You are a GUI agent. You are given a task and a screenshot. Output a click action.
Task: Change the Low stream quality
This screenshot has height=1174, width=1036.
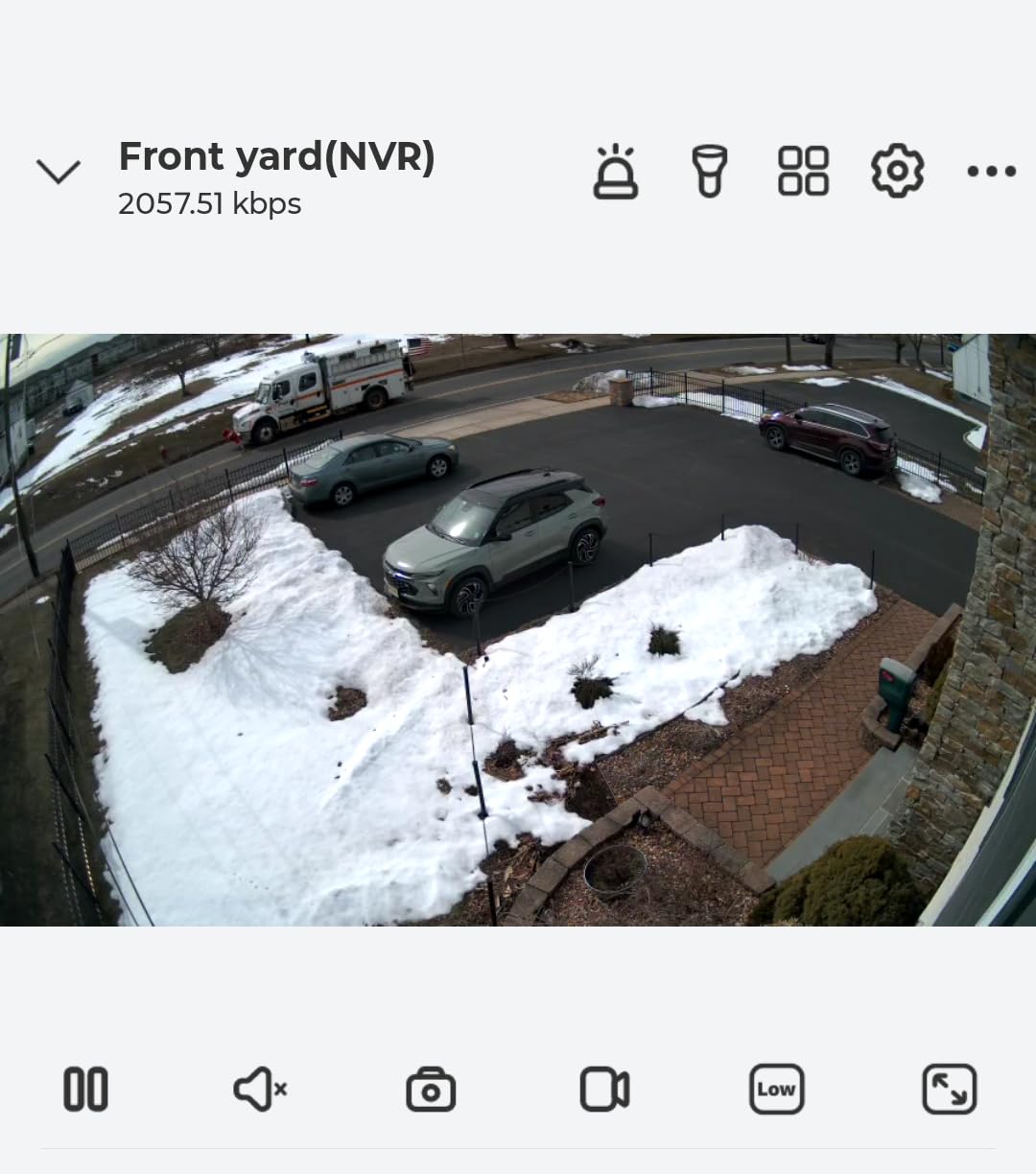[x=776, y=1090]
